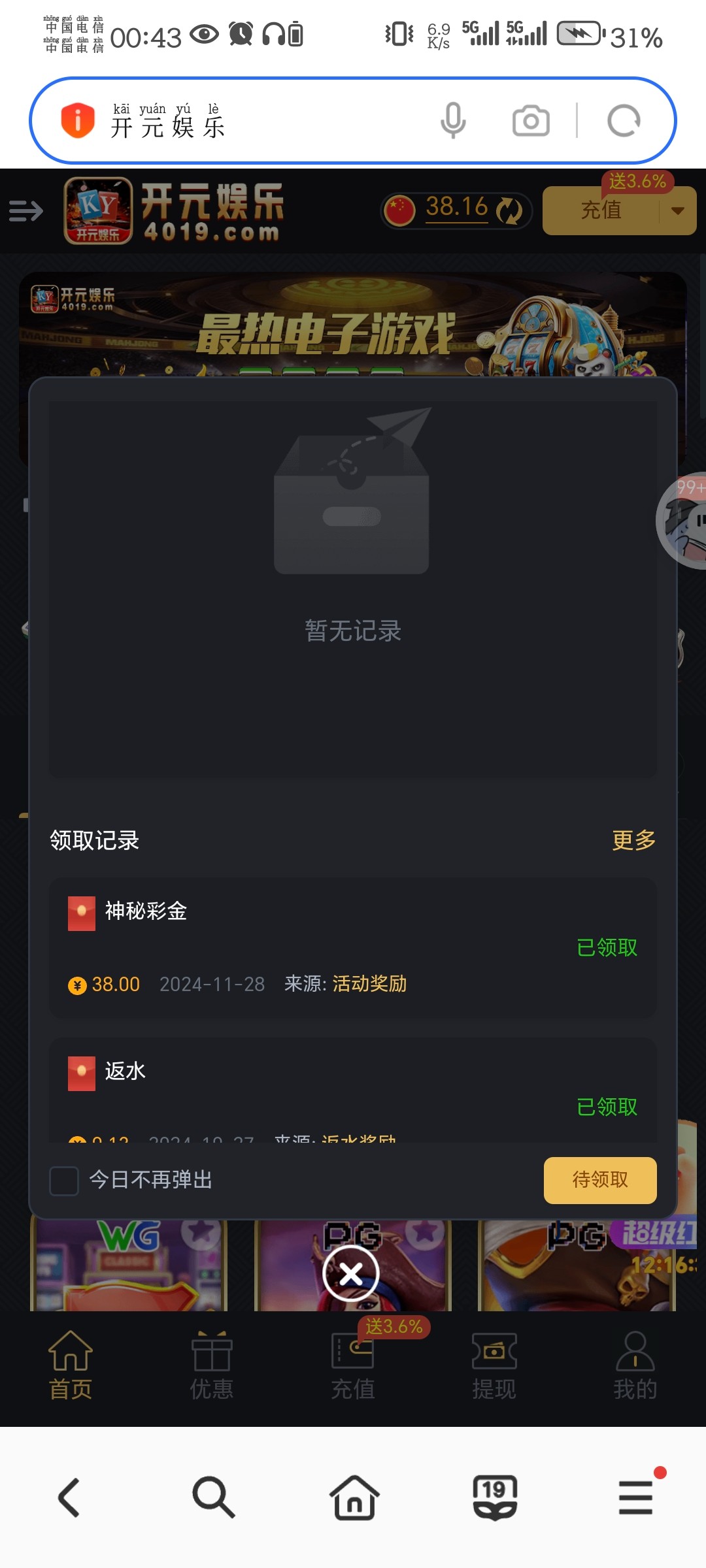Go to the 提现 tab
706x1568 pixels.
tap(494, 1365)
